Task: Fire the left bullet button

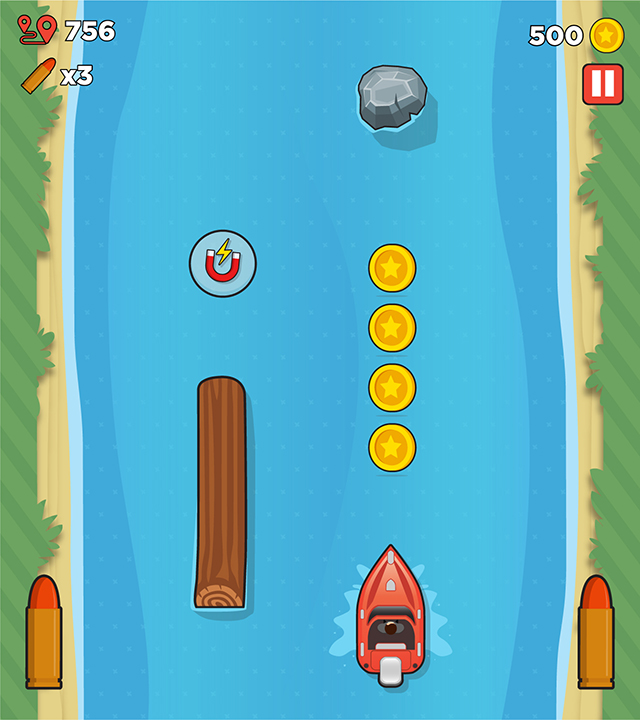Action: point(44,633)
